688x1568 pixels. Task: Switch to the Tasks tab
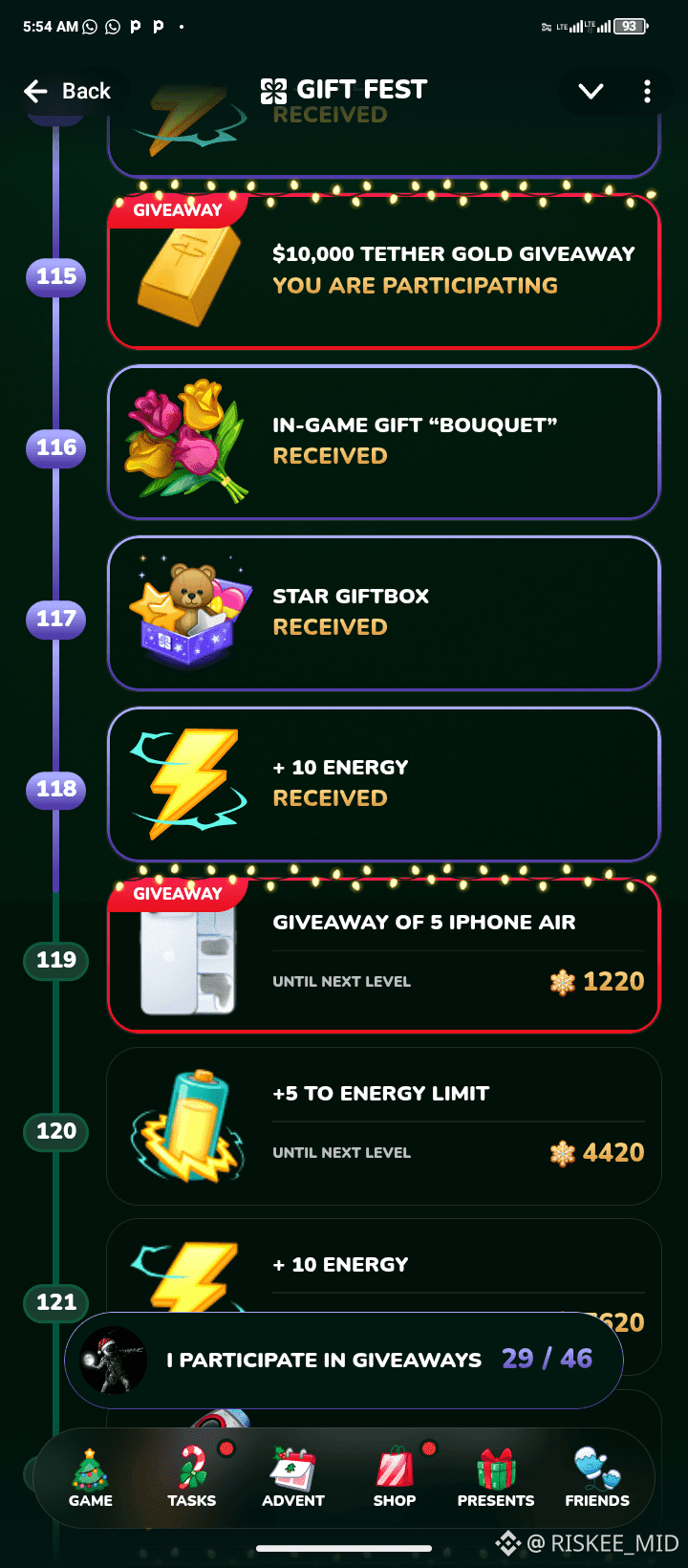point(192,1478)
